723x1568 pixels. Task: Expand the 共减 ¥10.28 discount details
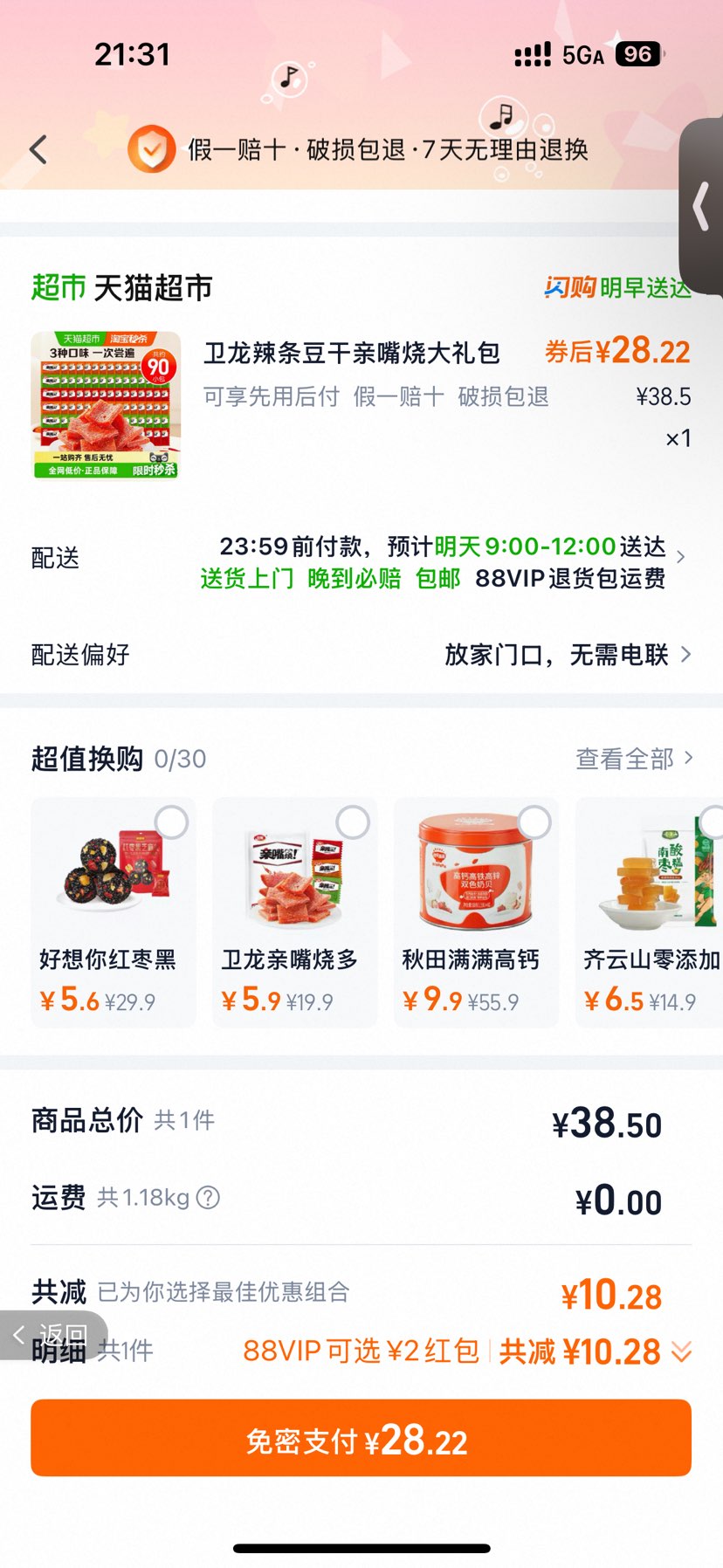click(680, 1351)
